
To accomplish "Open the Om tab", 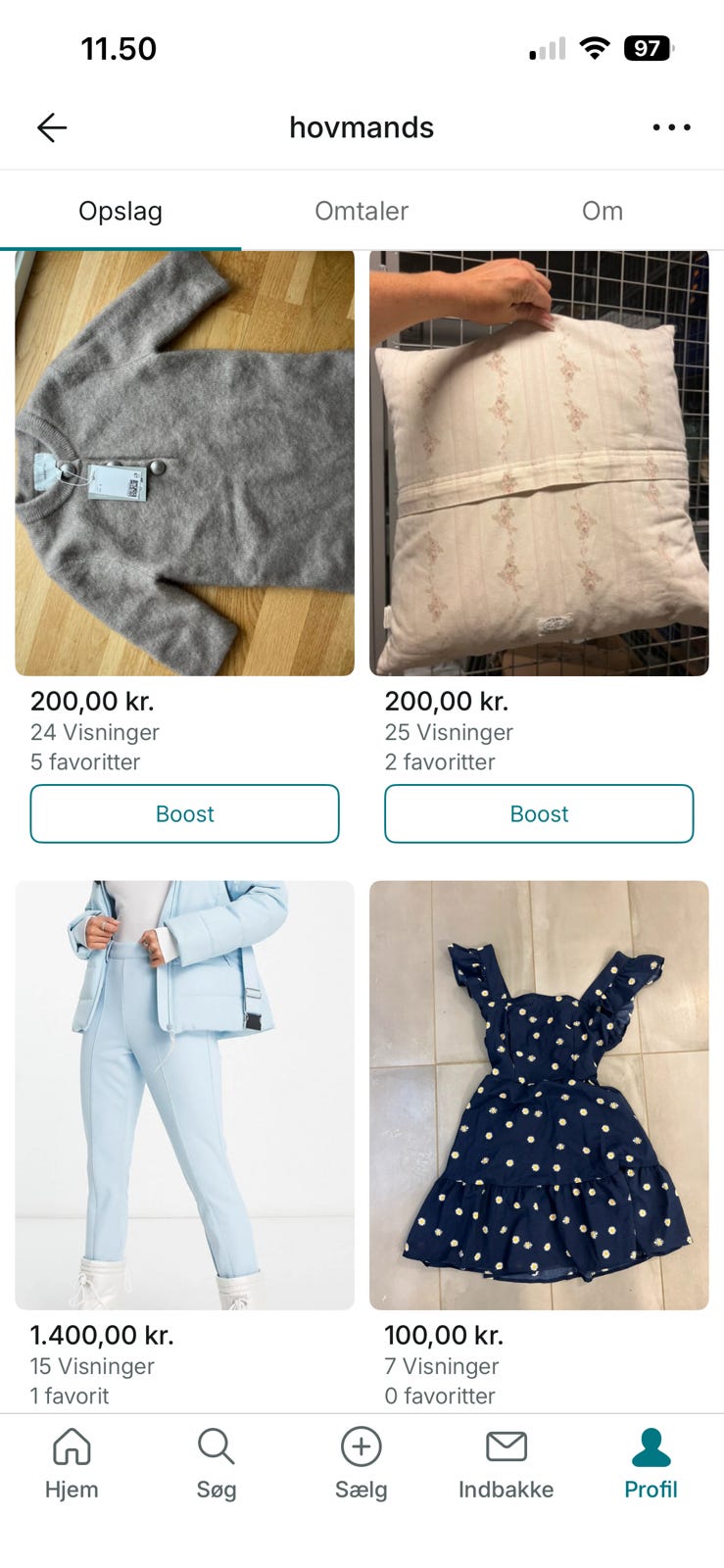I will 602,211.
